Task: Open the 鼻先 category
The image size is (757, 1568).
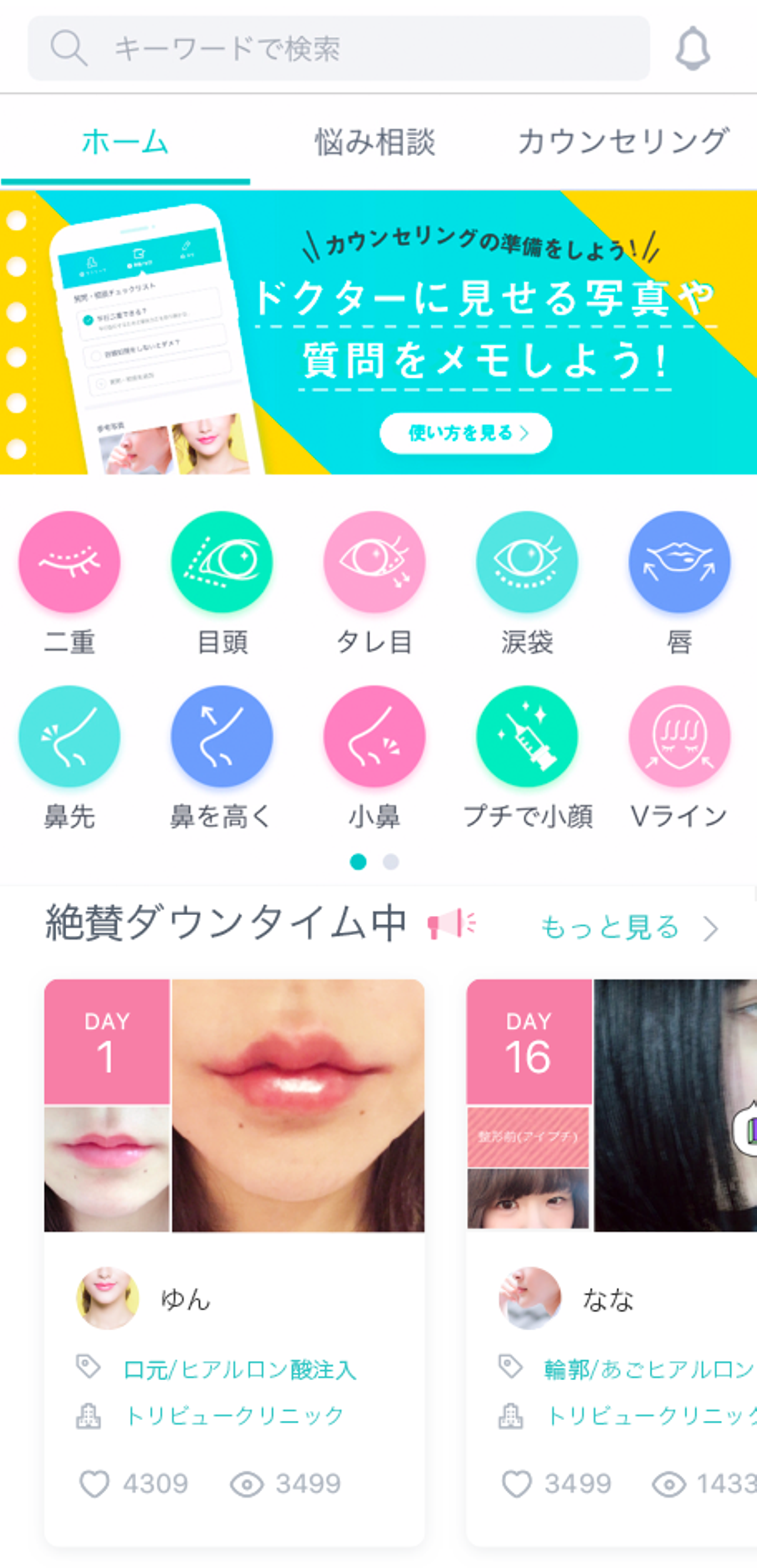Action: (x=69, y=736)
